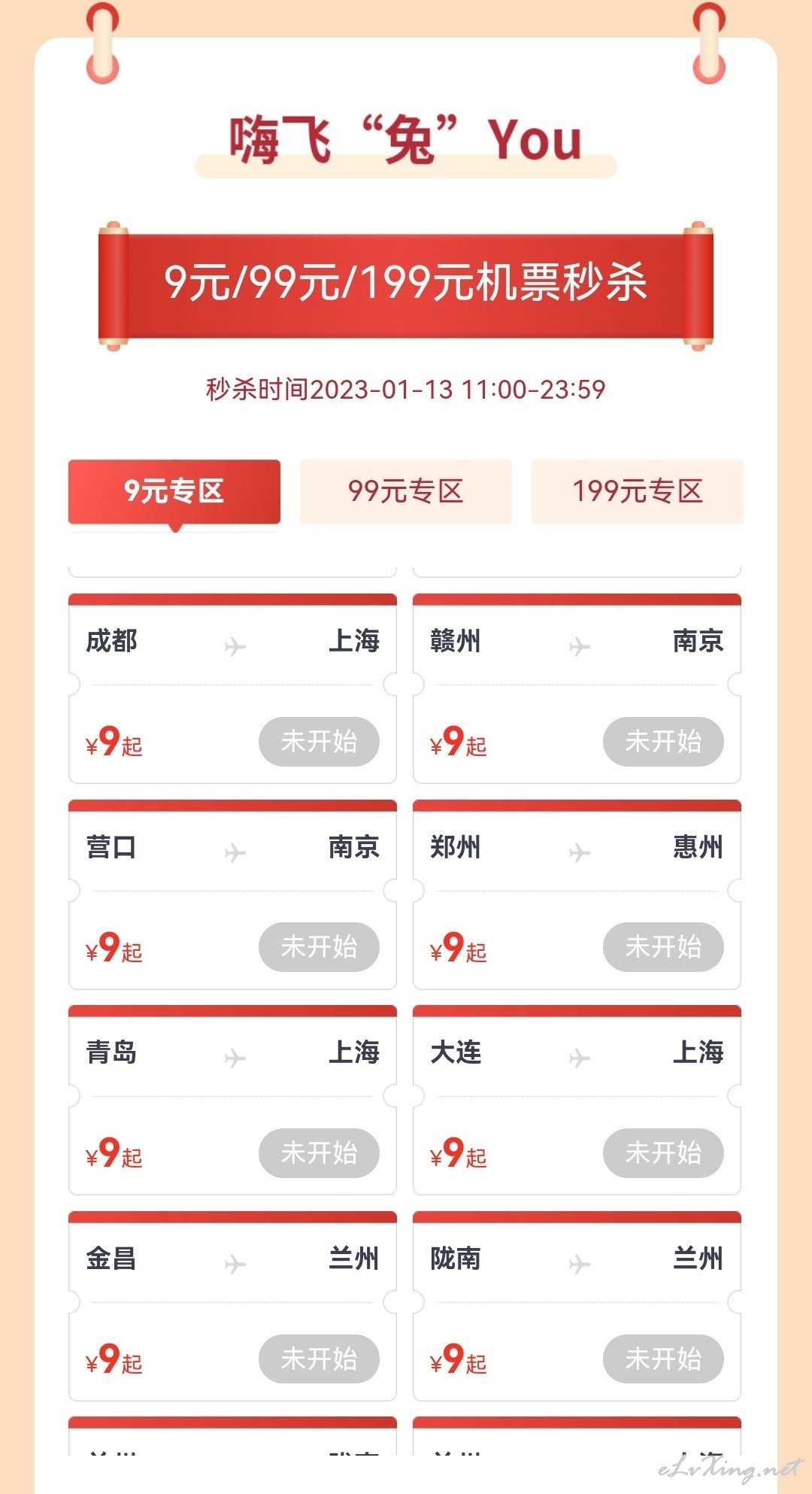Switch to the 99元专区 tab

[406, 491]
